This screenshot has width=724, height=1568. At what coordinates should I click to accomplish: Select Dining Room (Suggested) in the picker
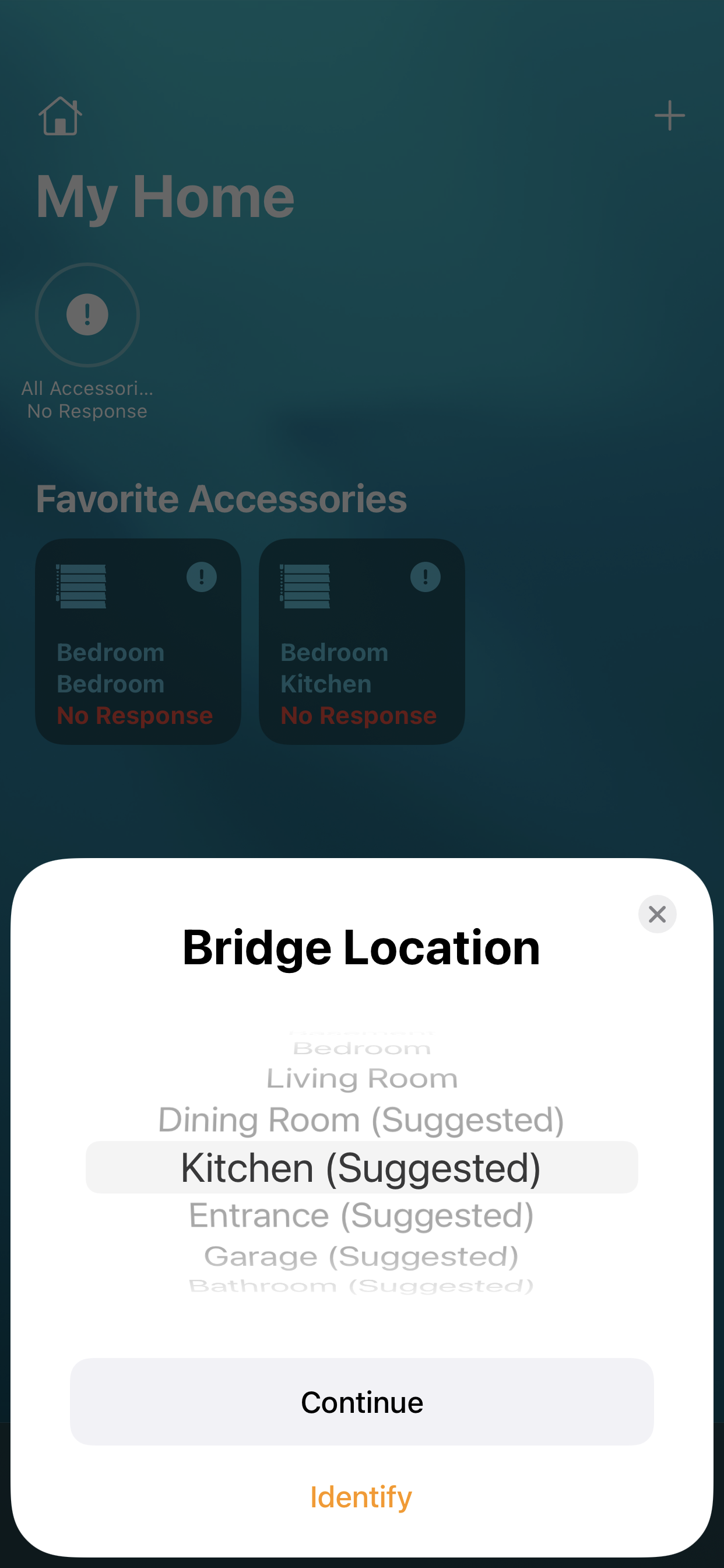click(361, 1120)
